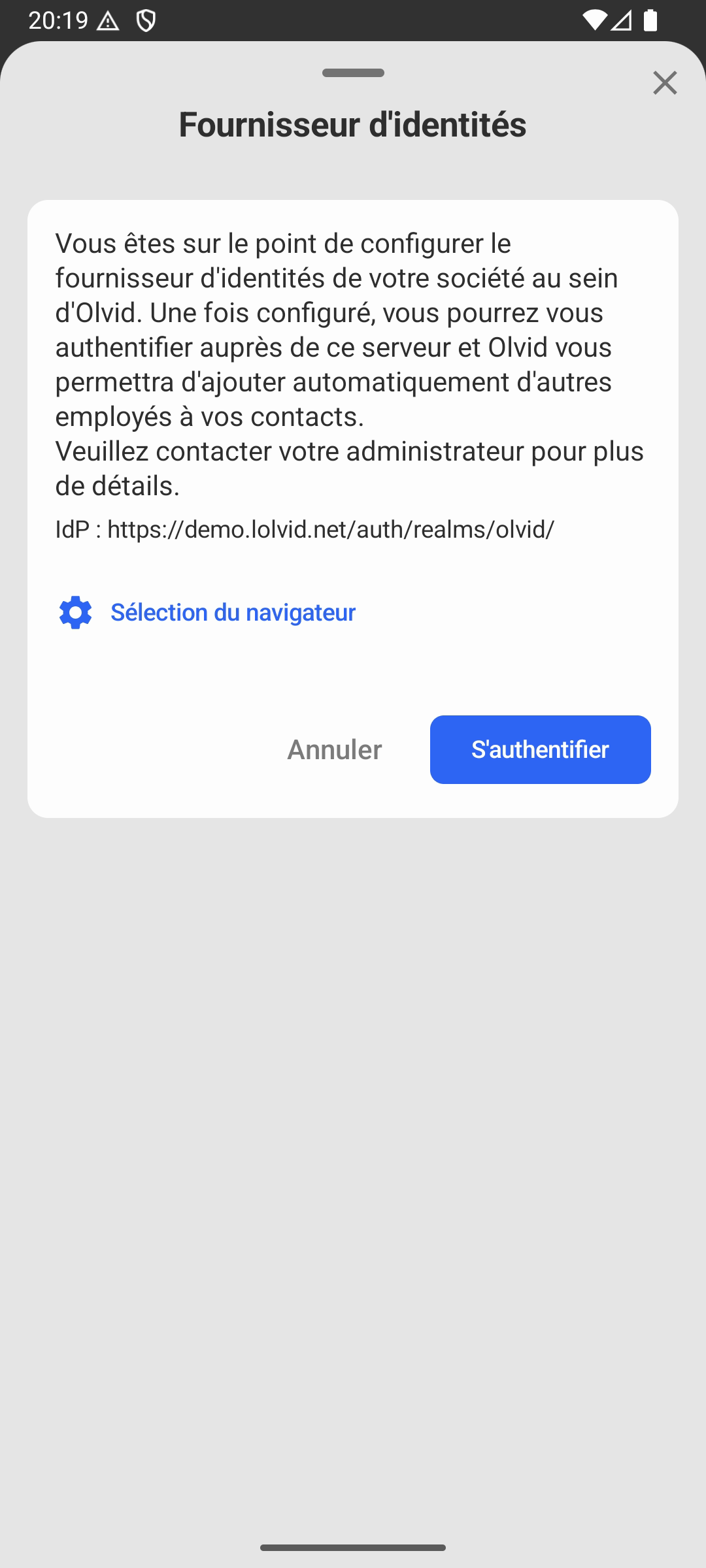Close the Fournisseur d'identités sheet

pos(665,83)
